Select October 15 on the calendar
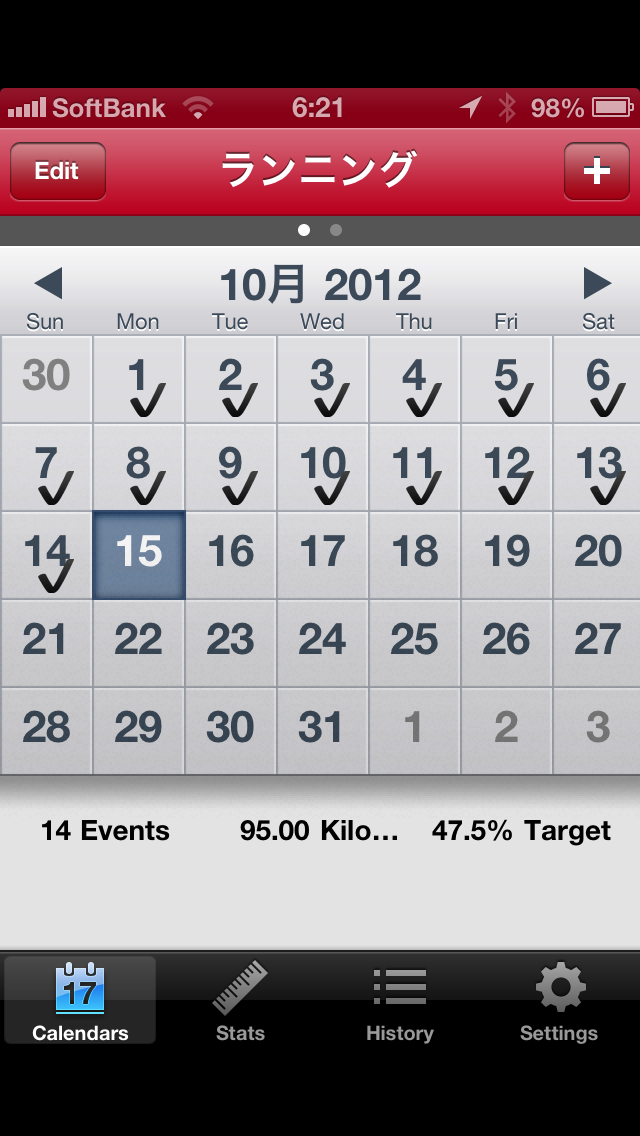The image size is (640, 1136). click(139, 555)
